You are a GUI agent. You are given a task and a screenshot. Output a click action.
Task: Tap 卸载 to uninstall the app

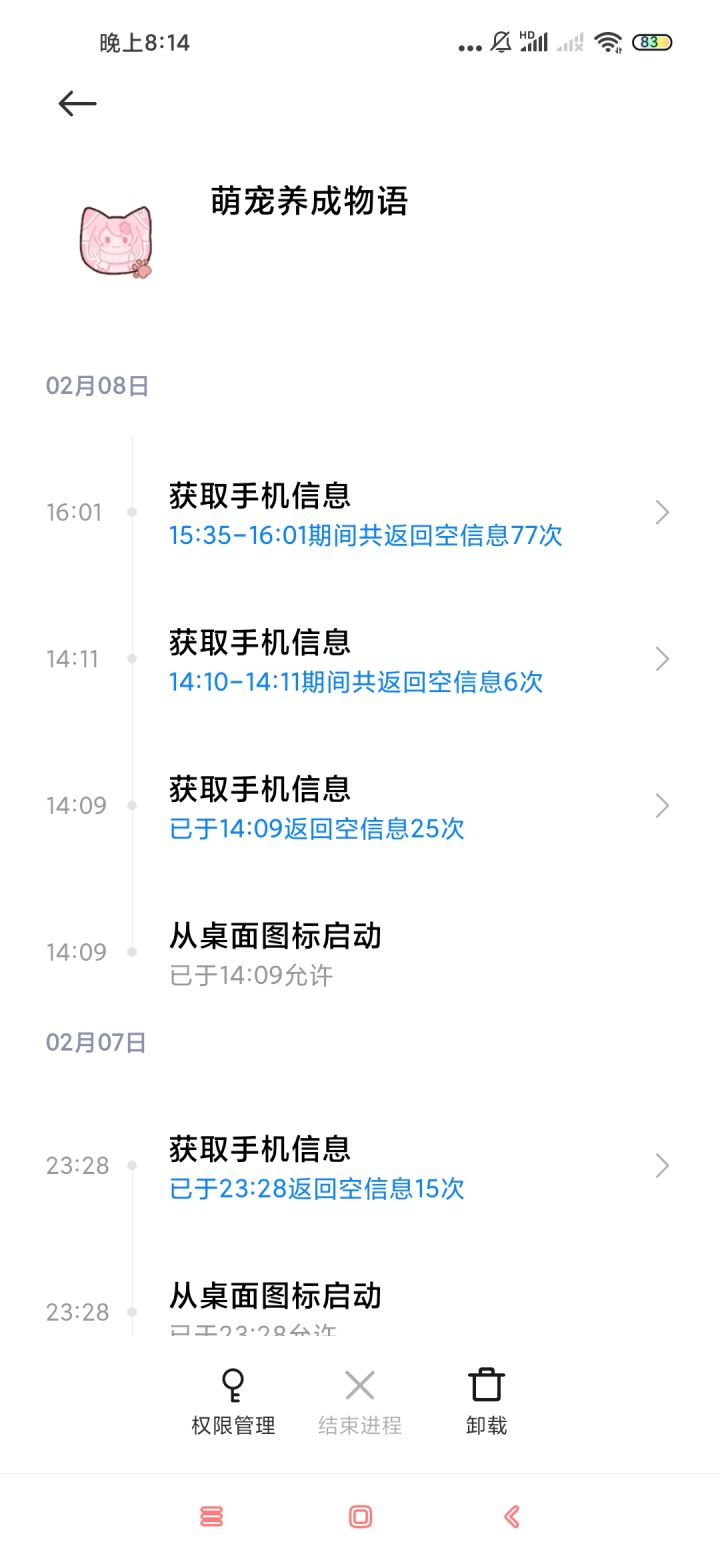click(x=486, y=1401)
